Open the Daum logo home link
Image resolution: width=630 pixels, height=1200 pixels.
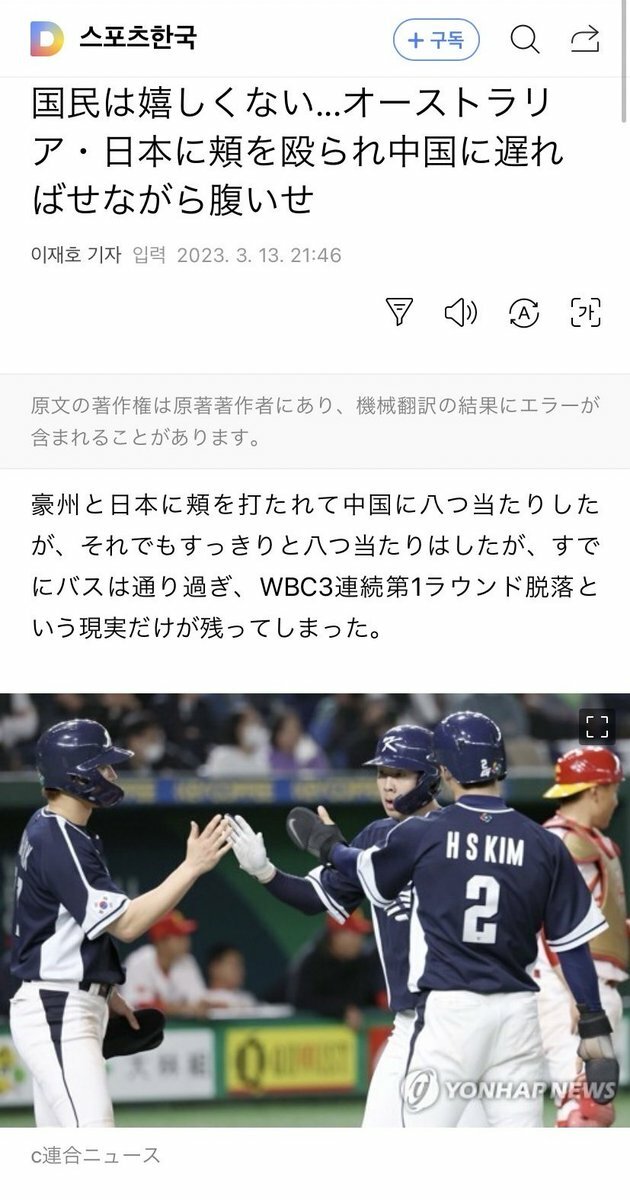46,39
